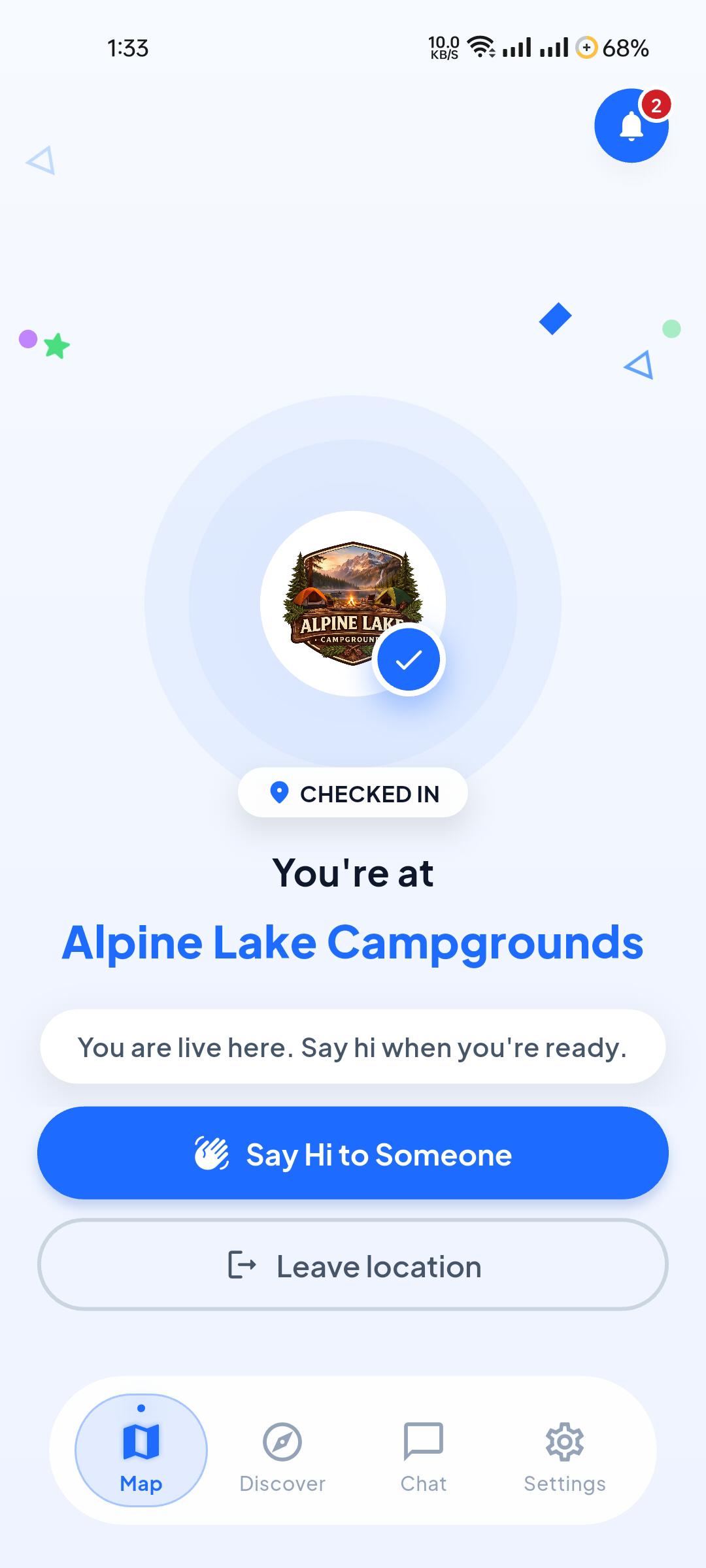Open the notification bell
The width and height of the screenshot is (706, 1568).
(x=631, y=125)
